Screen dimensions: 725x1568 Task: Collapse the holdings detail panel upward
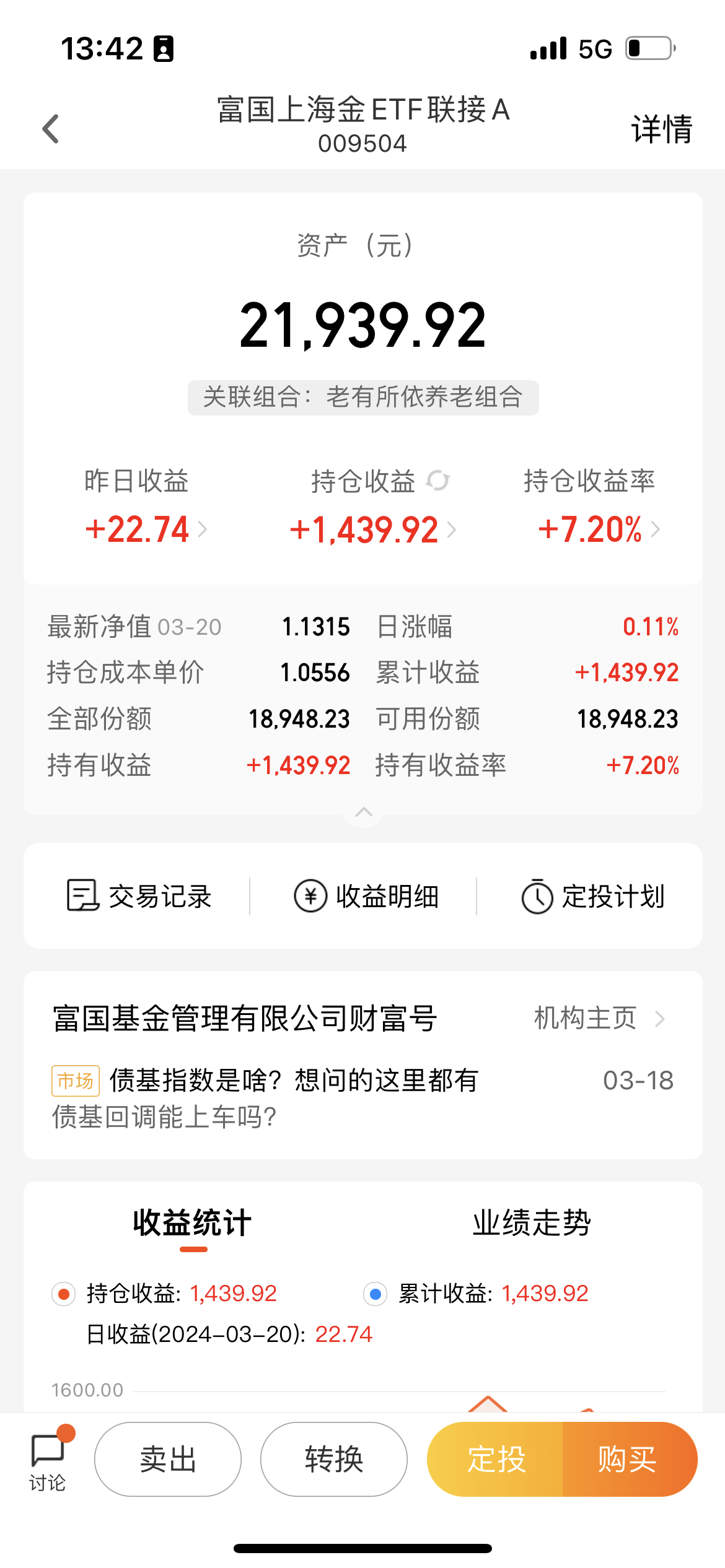pos(362,811)
